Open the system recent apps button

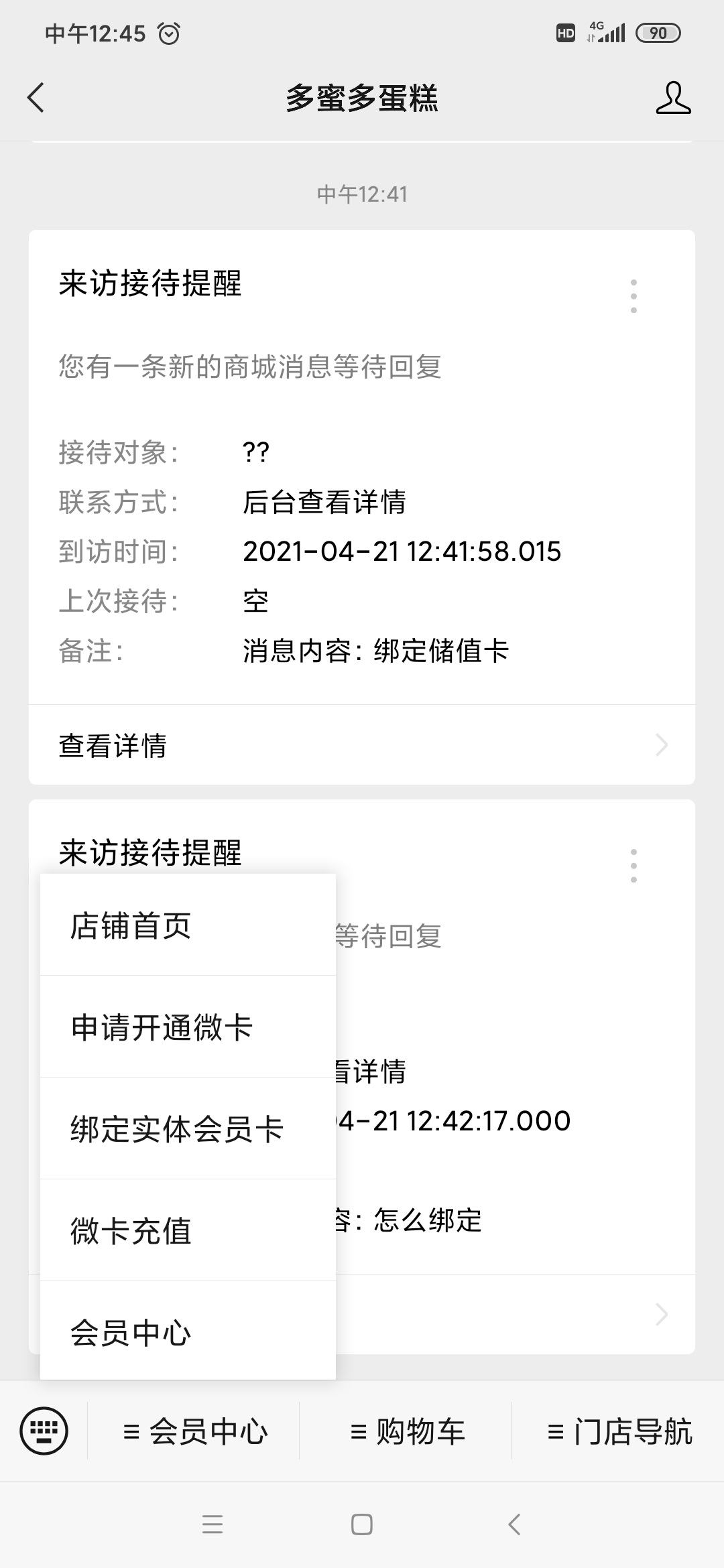(213, 1524)
